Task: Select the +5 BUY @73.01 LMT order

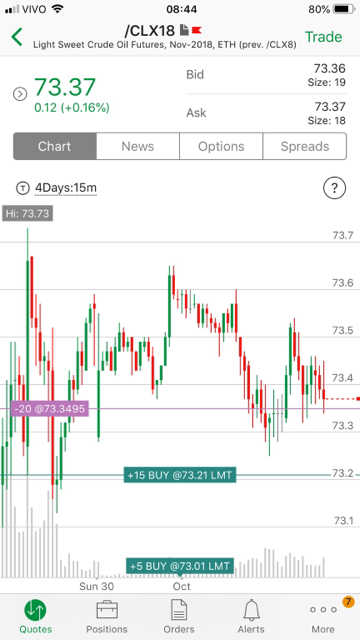Action: [180, 566]
